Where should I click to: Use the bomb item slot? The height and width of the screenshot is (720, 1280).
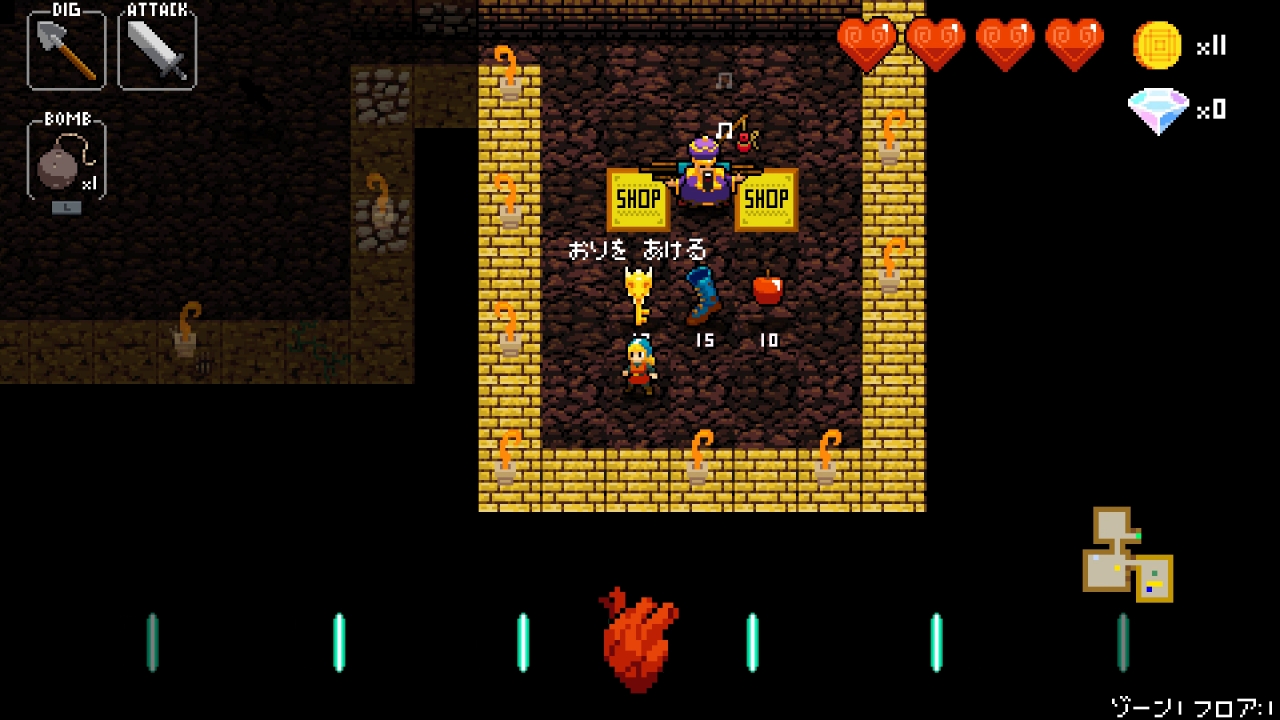67,159
